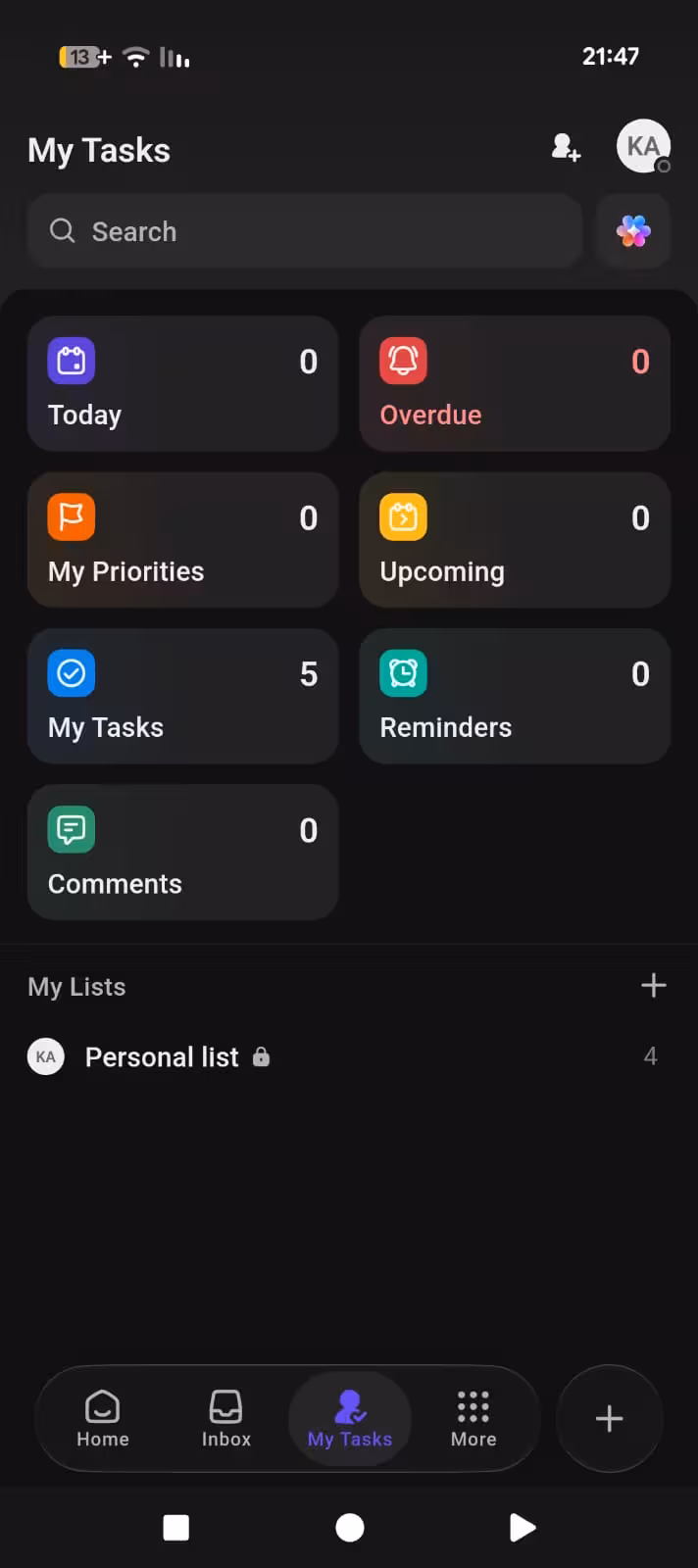Screen dimensions: 698x1568
Task: Open the Comments card
Action: click(182, 853)
